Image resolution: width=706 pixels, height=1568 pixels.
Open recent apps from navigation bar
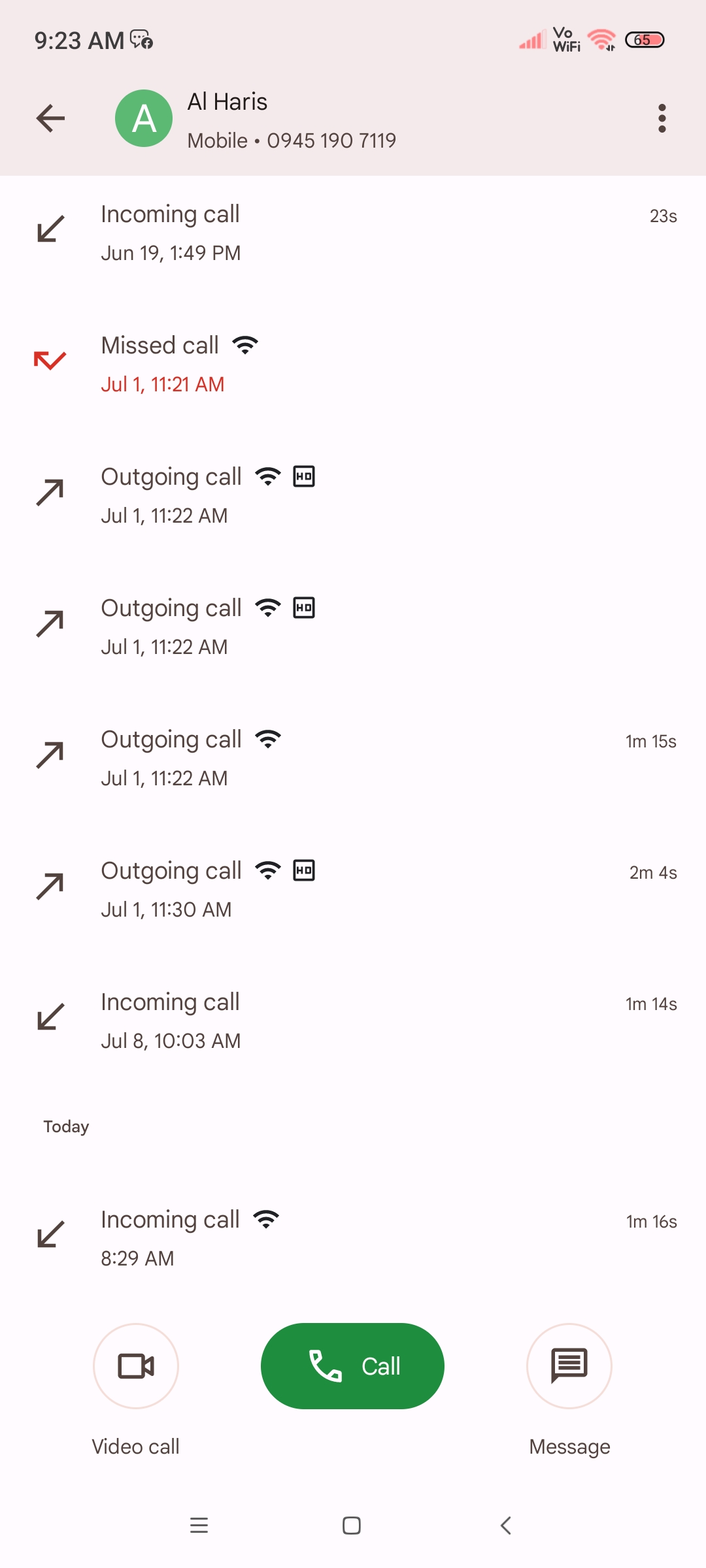point(199,1526)
